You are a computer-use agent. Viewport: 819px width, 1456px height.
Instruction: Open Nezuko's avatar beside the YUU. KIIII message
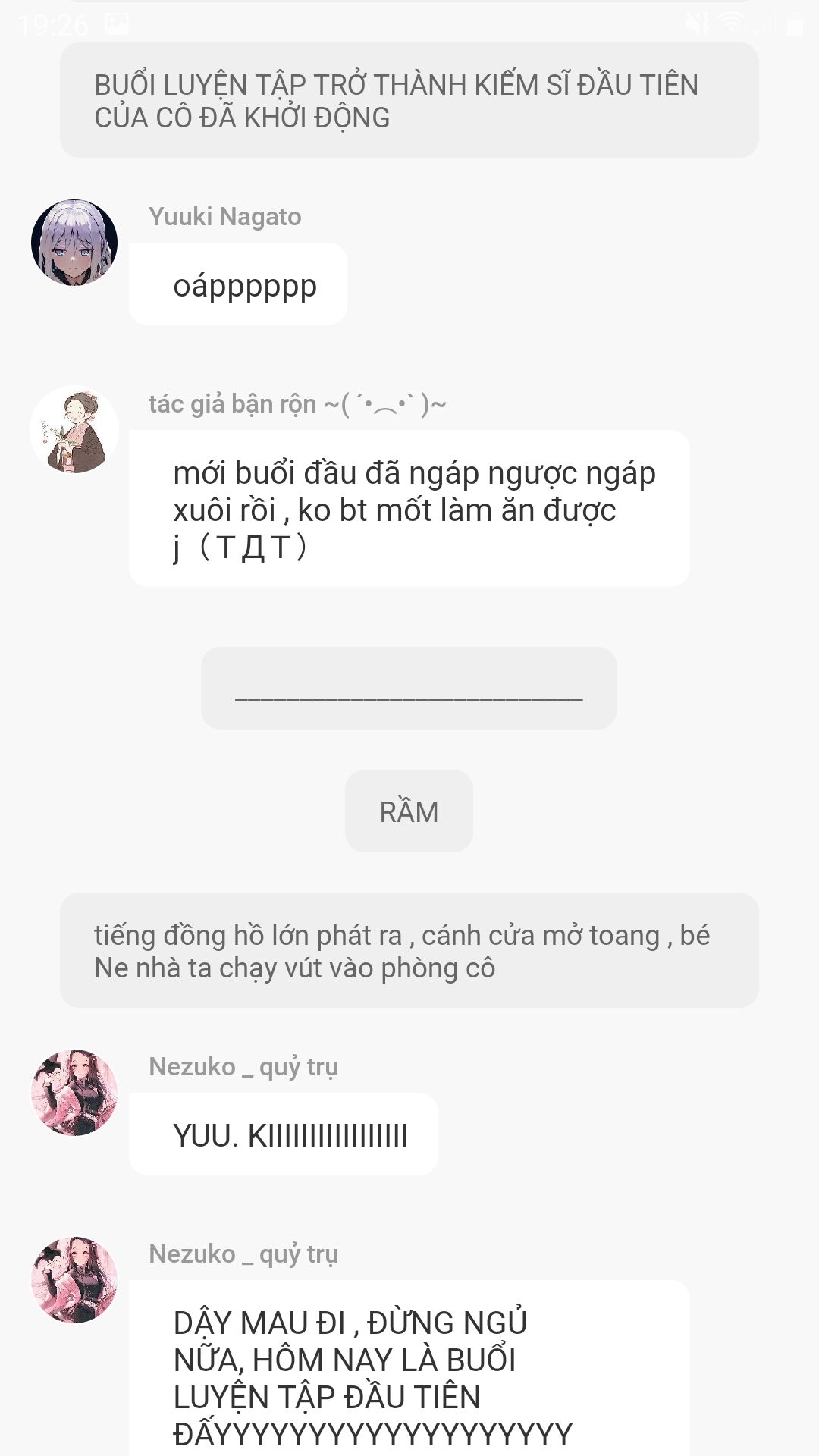pyautogui.click(x=74, y=1093)
